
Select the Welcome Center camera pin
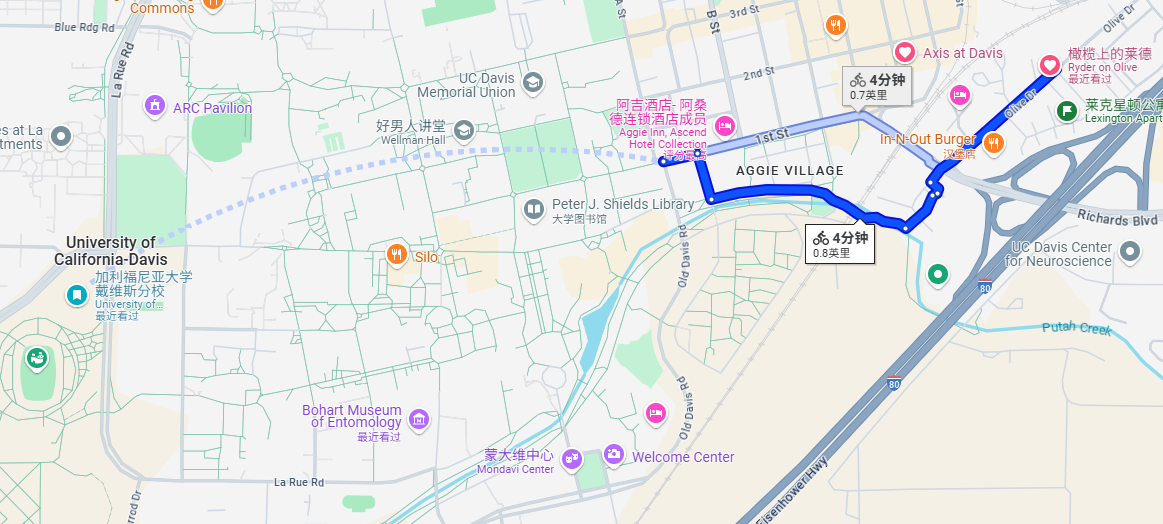point(613,455)
